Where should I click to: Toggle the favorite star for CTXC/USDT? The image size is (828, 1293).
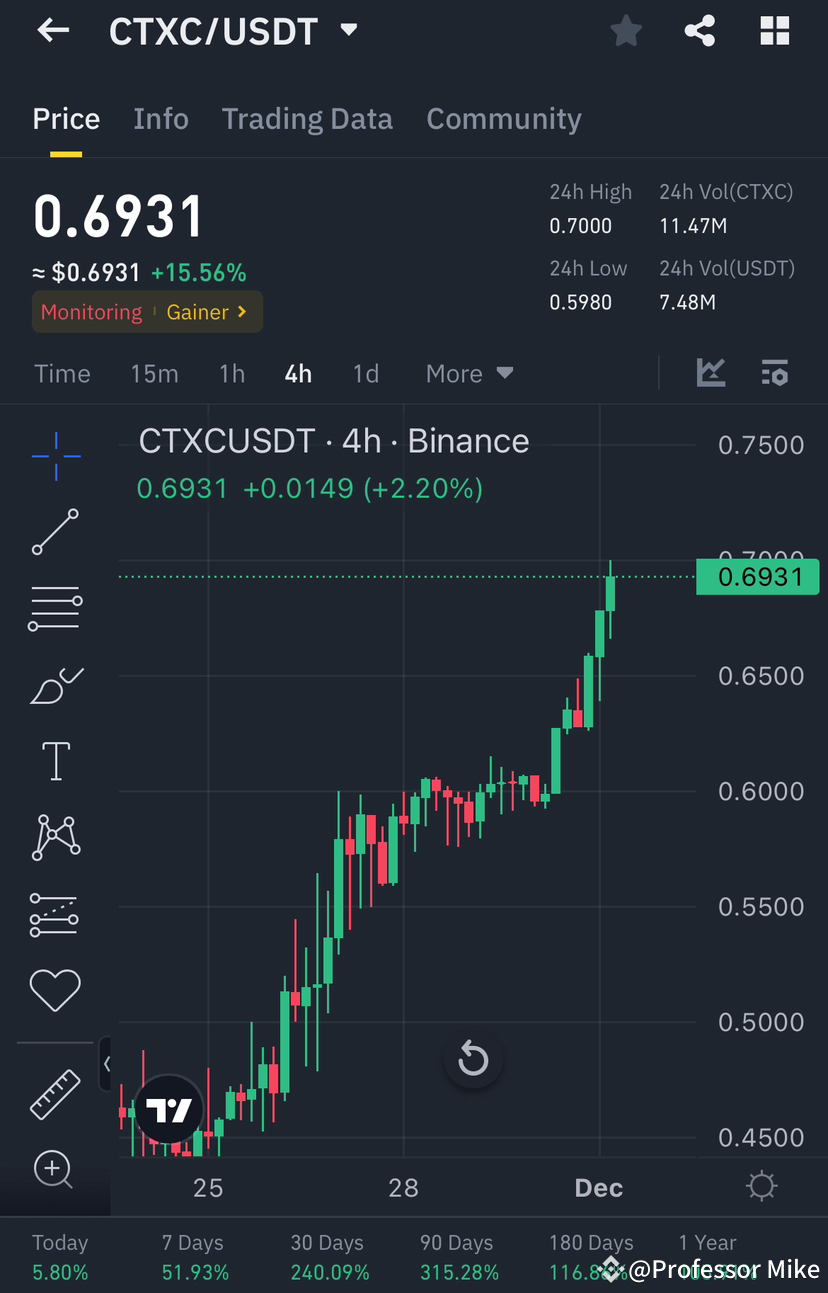[625, 30]
